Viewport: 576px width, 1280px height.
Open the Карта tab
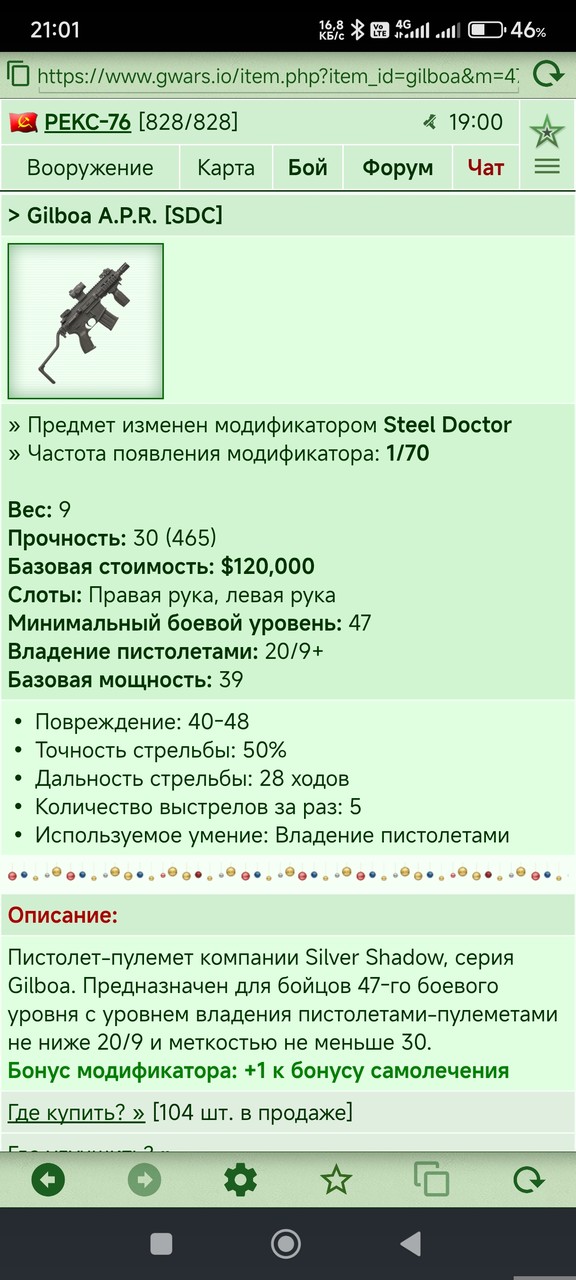[x=226, y=168]
